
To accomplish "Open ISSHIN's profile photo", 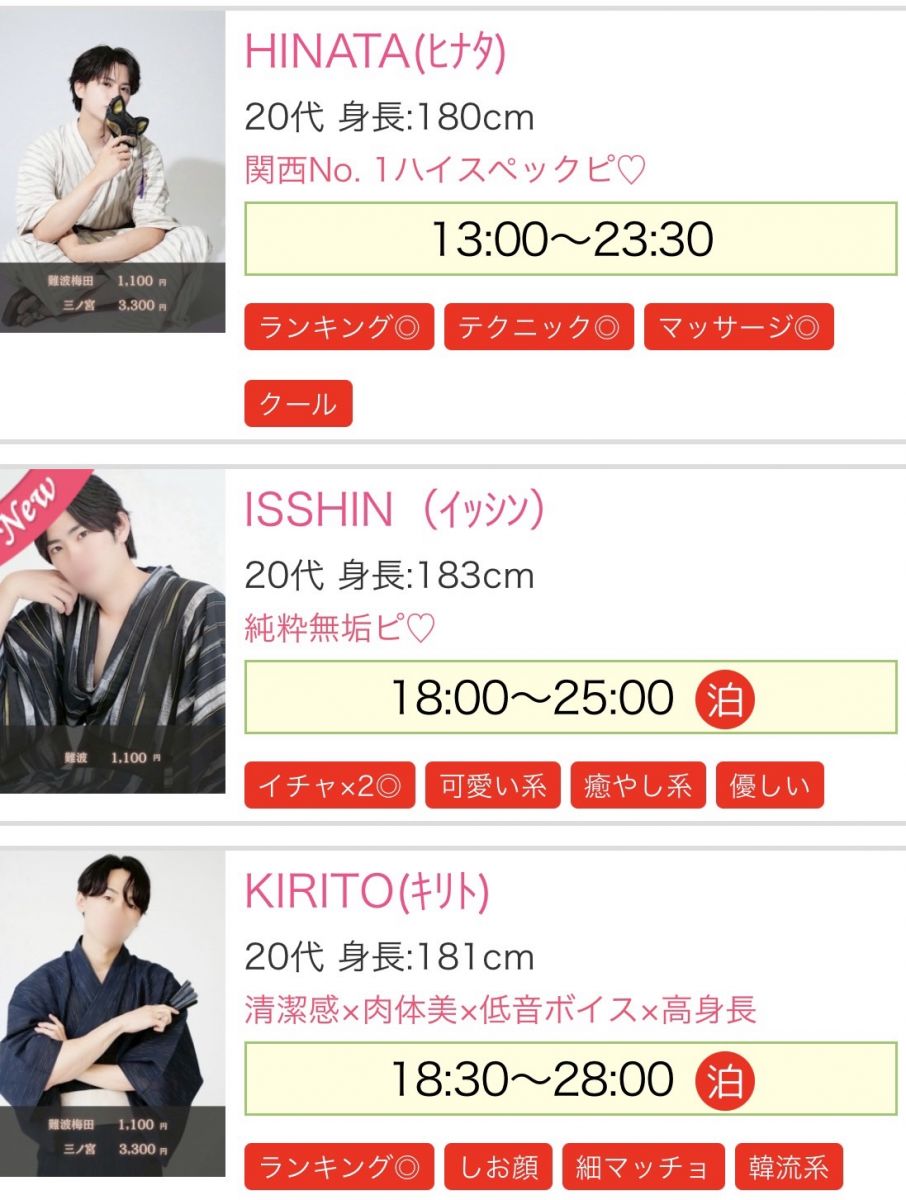I will 112,632.
